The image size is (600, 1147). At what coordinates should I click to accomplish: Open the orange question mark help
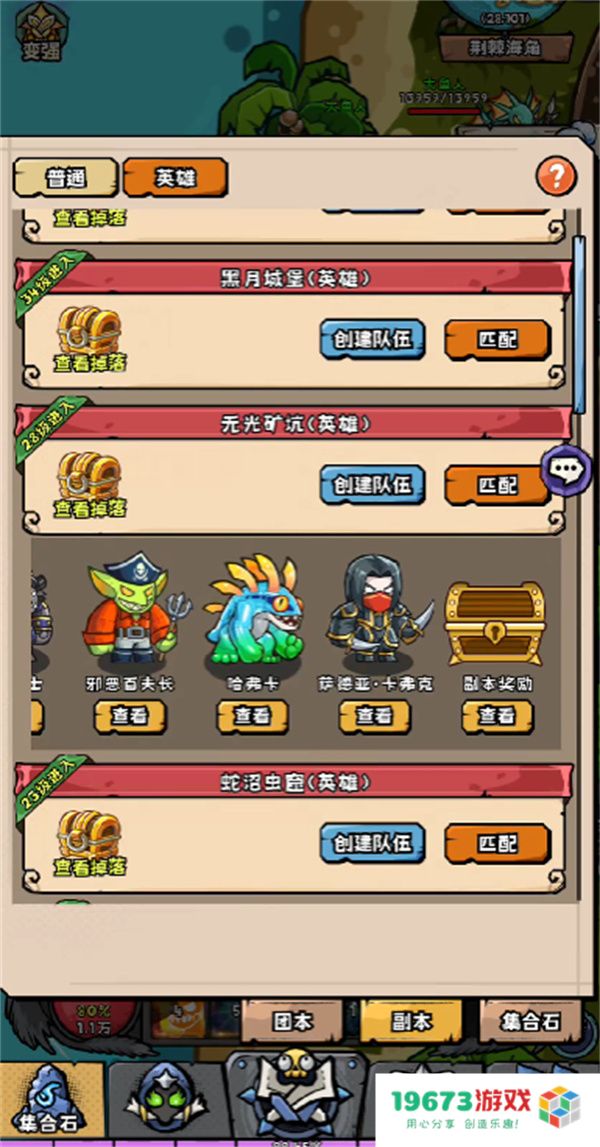(x=556, y=176)
